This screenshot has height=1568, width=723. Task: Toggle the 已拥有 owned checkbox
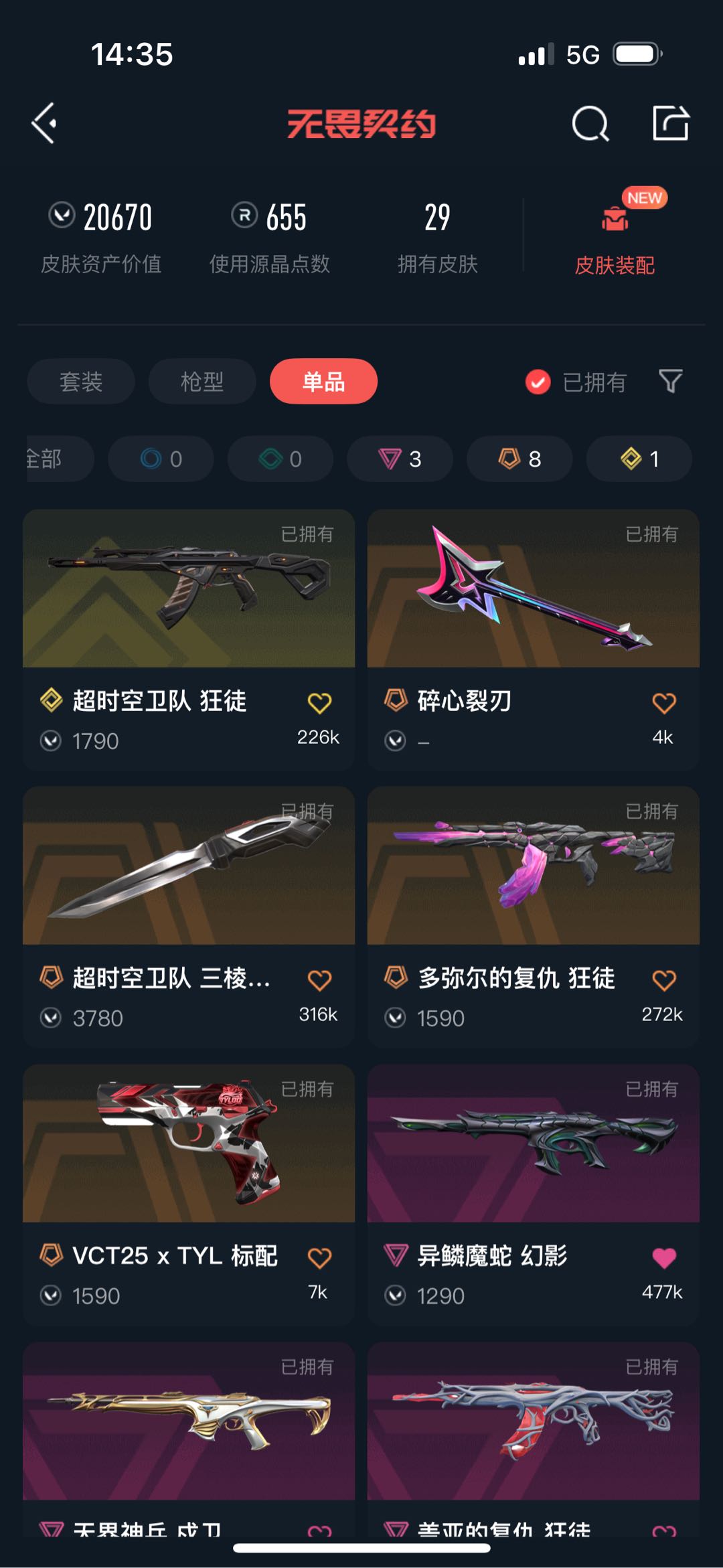(x=538, y=382)
